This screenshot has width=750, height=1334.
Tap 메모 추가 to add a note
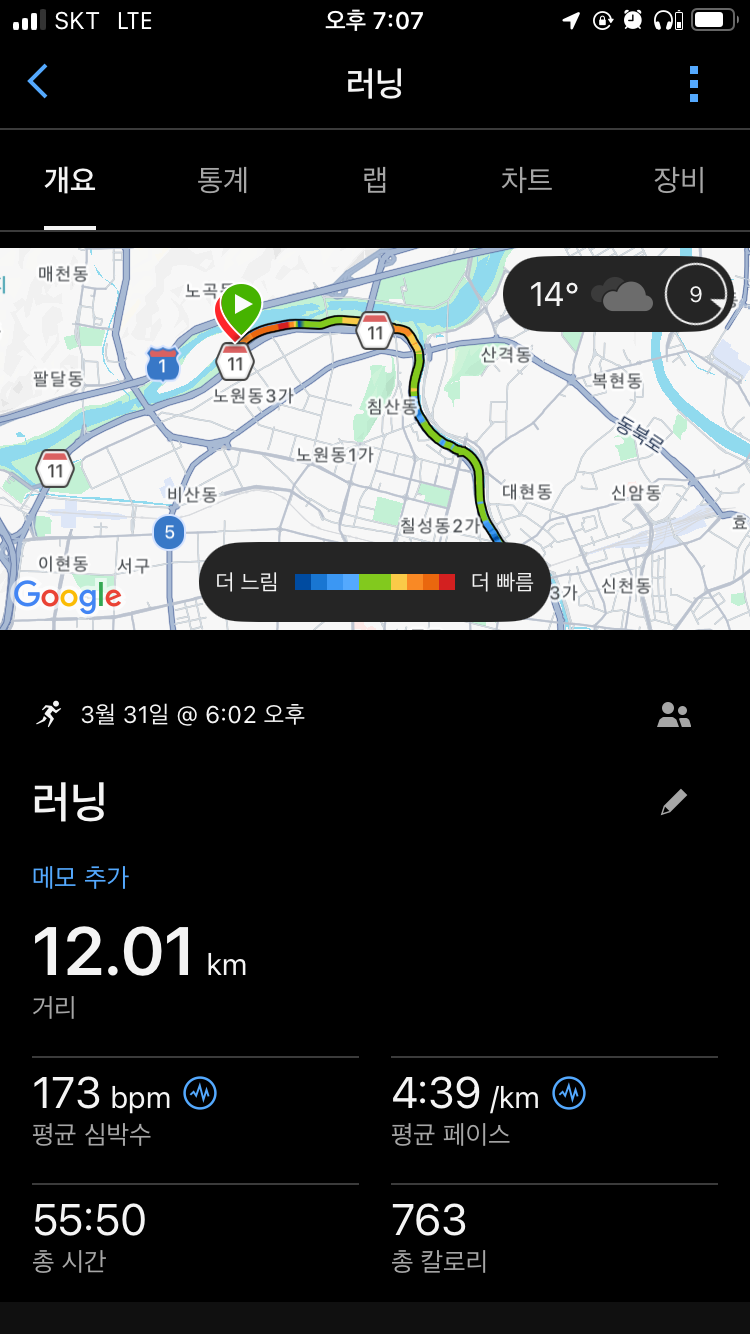[x=81, y=877]
